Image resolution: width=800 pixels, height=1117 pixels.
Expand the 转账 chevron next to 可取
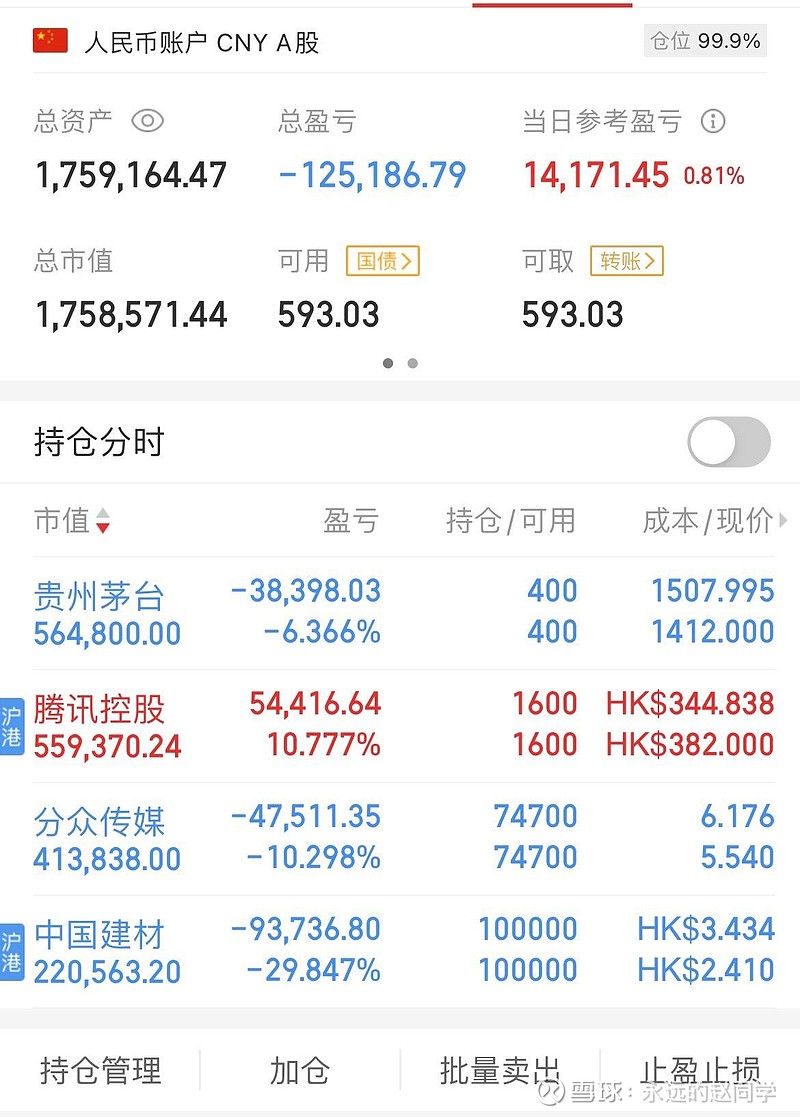coord(625,262)
